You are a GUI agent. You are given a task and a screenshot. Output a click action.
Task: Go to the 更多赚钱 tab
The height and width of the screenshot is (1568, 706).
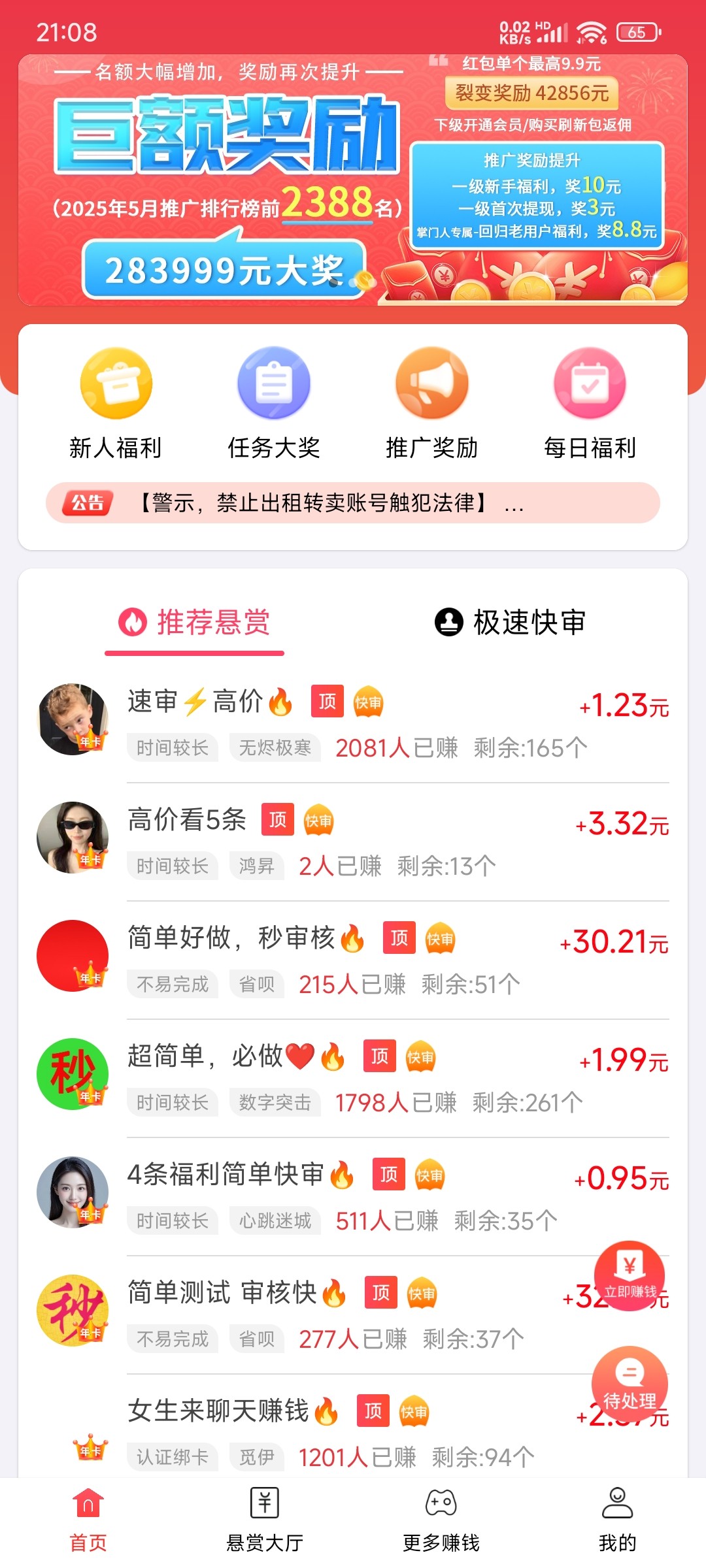click(x=441, y=1519)
